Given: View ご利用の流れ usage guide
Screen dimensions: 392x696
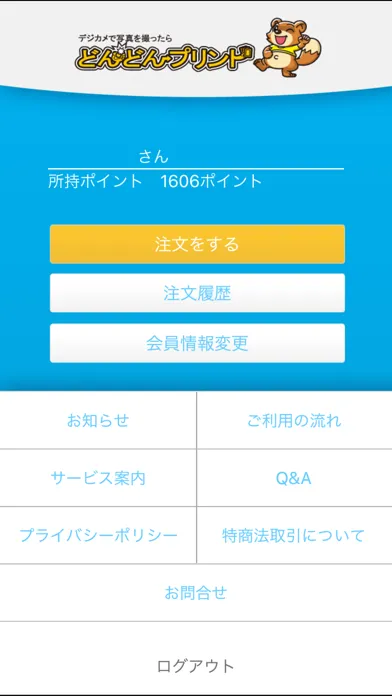Looking at the screenshot, I should point(295,420).
